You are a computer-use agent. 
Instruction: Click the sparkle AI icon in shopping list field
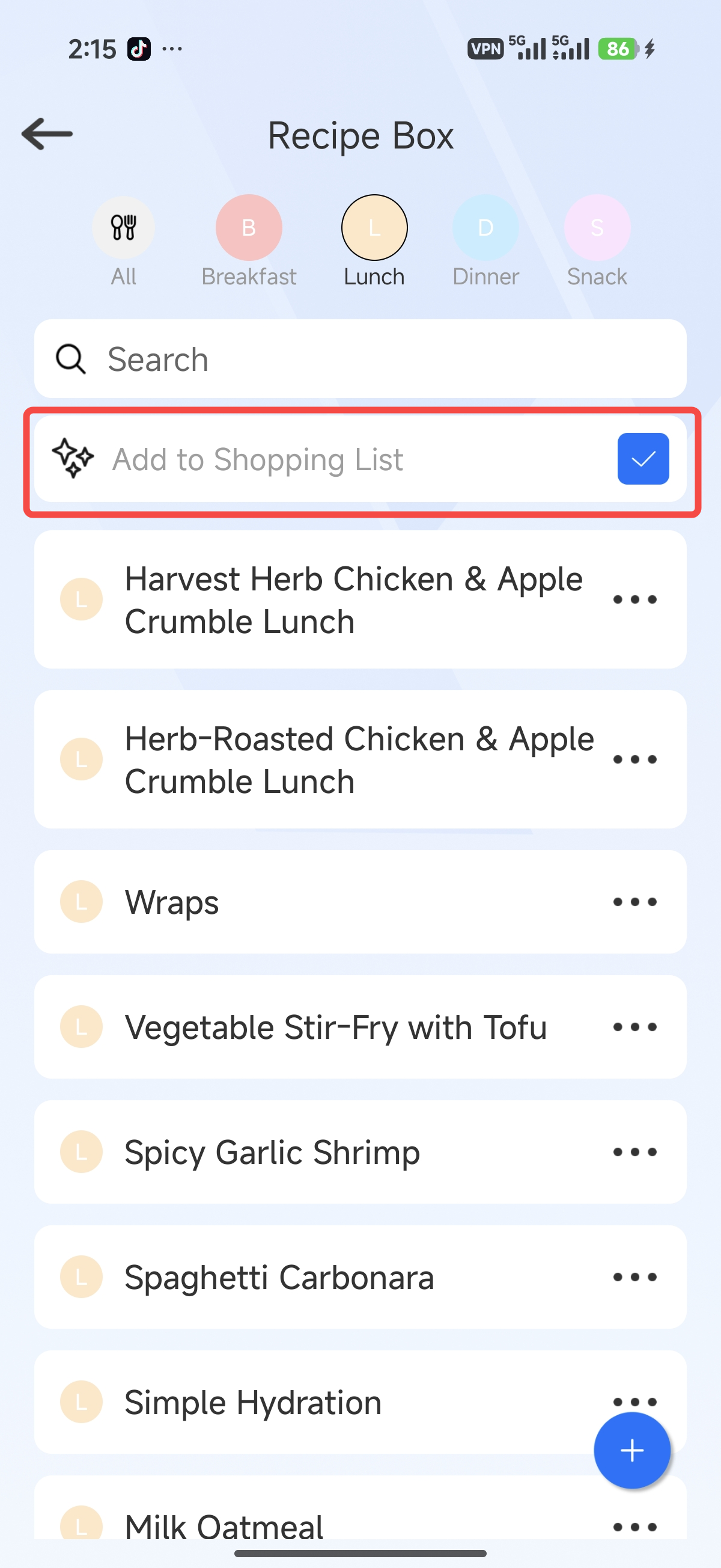point(73,459)
